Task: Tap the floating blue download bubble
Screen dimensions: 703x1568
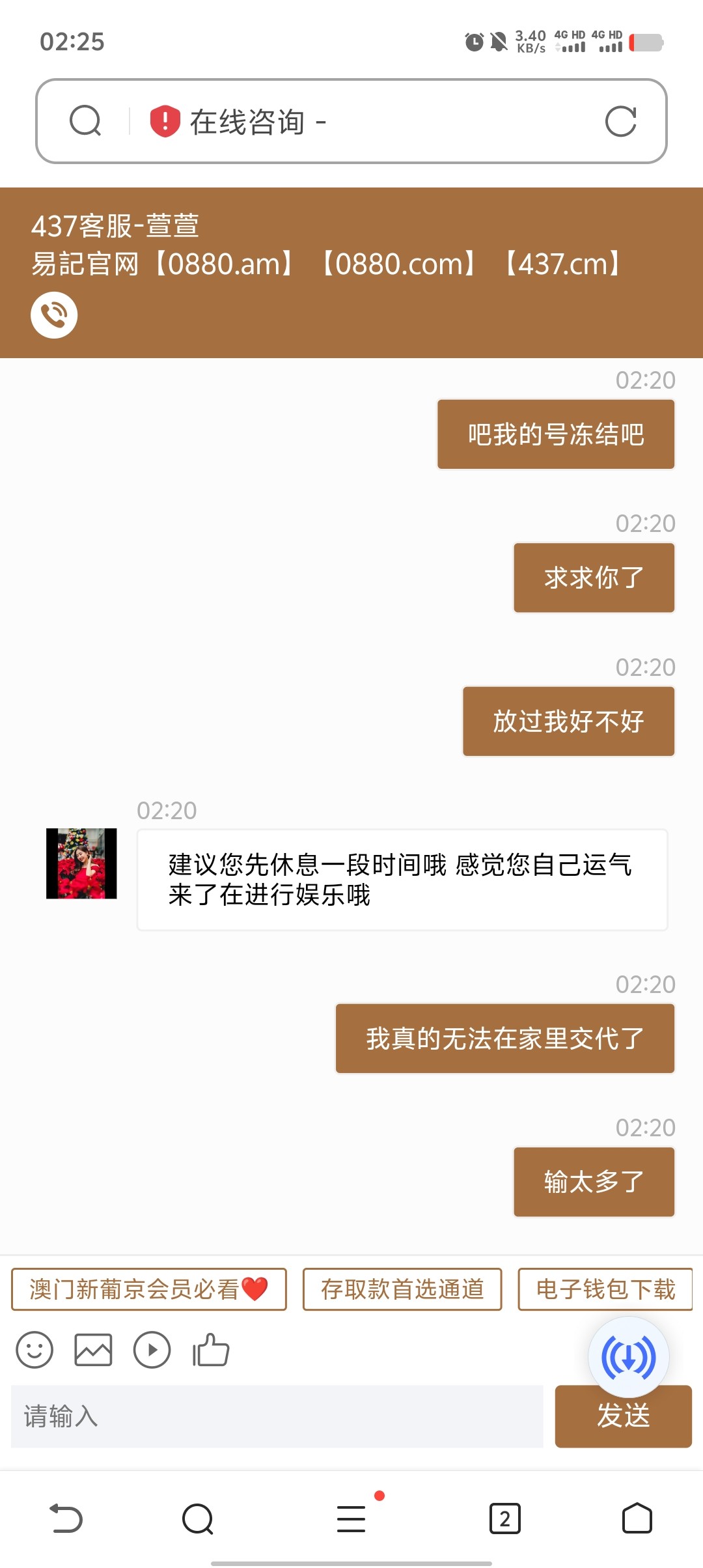Action: (628, 1358)
